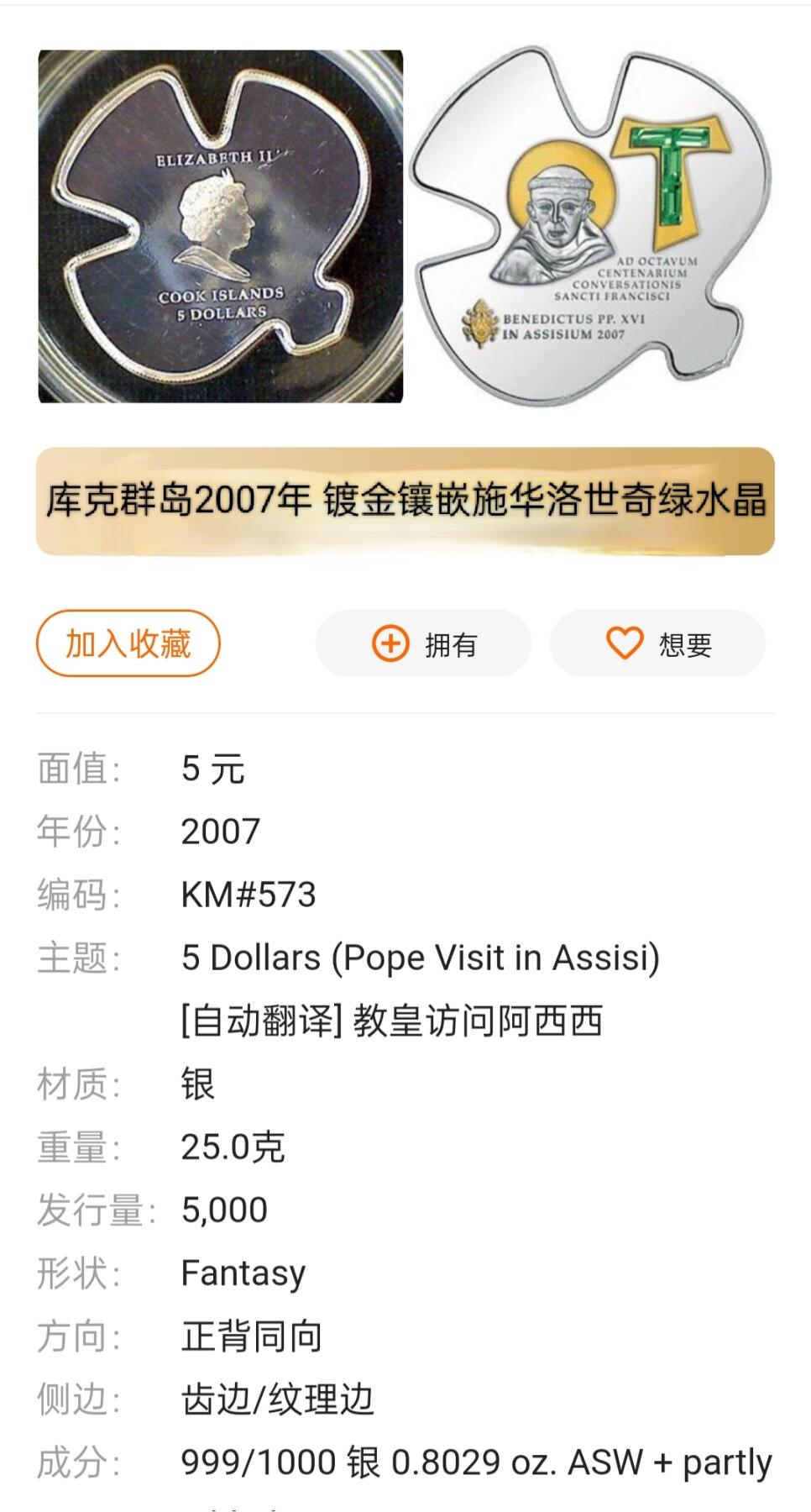Select the mintage figure 5,000
This screenshot has height=1512, width=811.
pyautogui.click(x=222, y=1210)
